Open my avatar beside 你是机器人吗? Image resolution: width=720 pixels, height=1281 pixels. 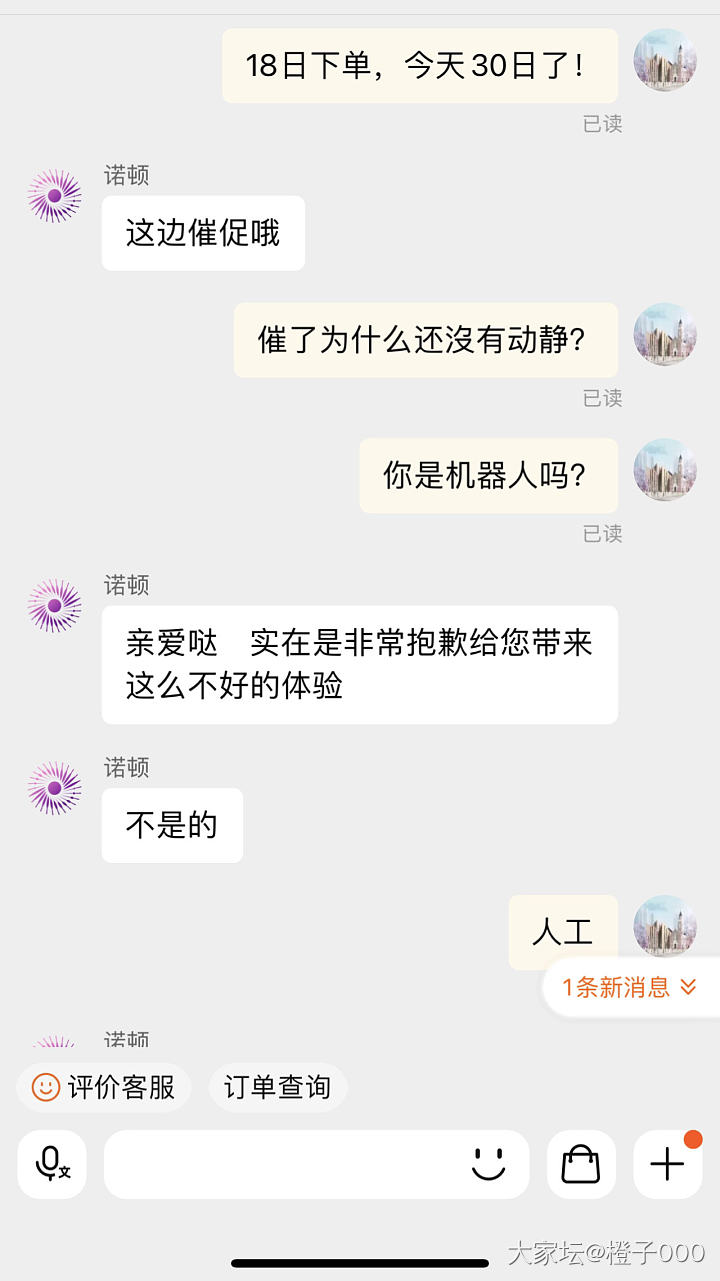[665, 469]
